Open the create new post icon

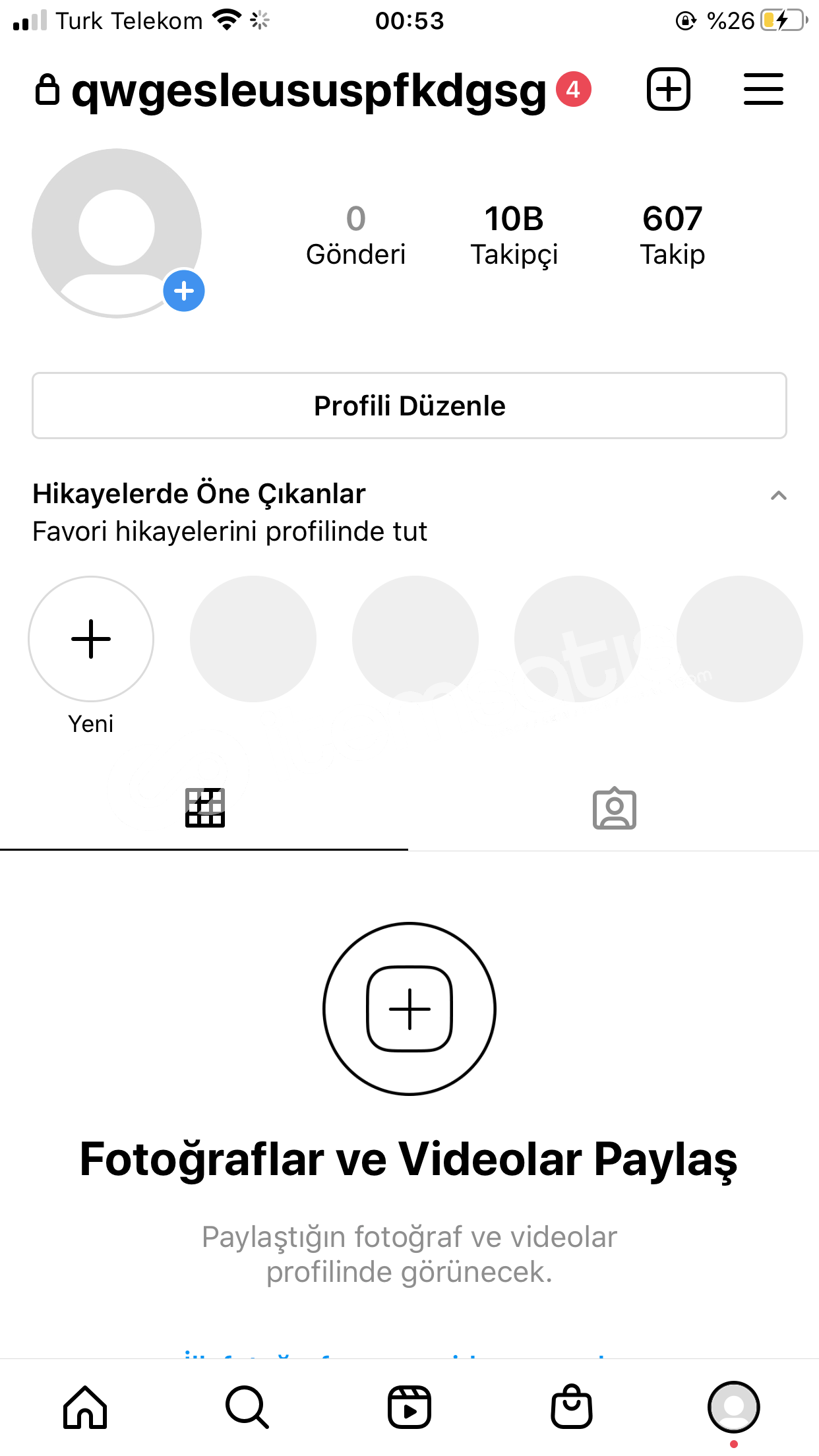(668, 89)
